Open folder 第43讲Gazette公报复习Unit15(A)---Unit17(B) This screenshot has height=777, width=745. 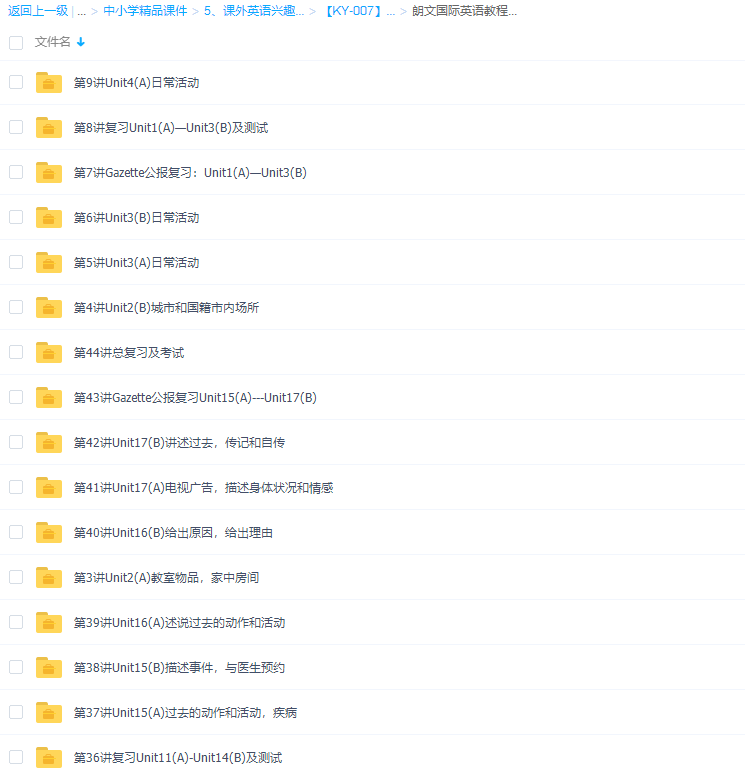(195, 398)
